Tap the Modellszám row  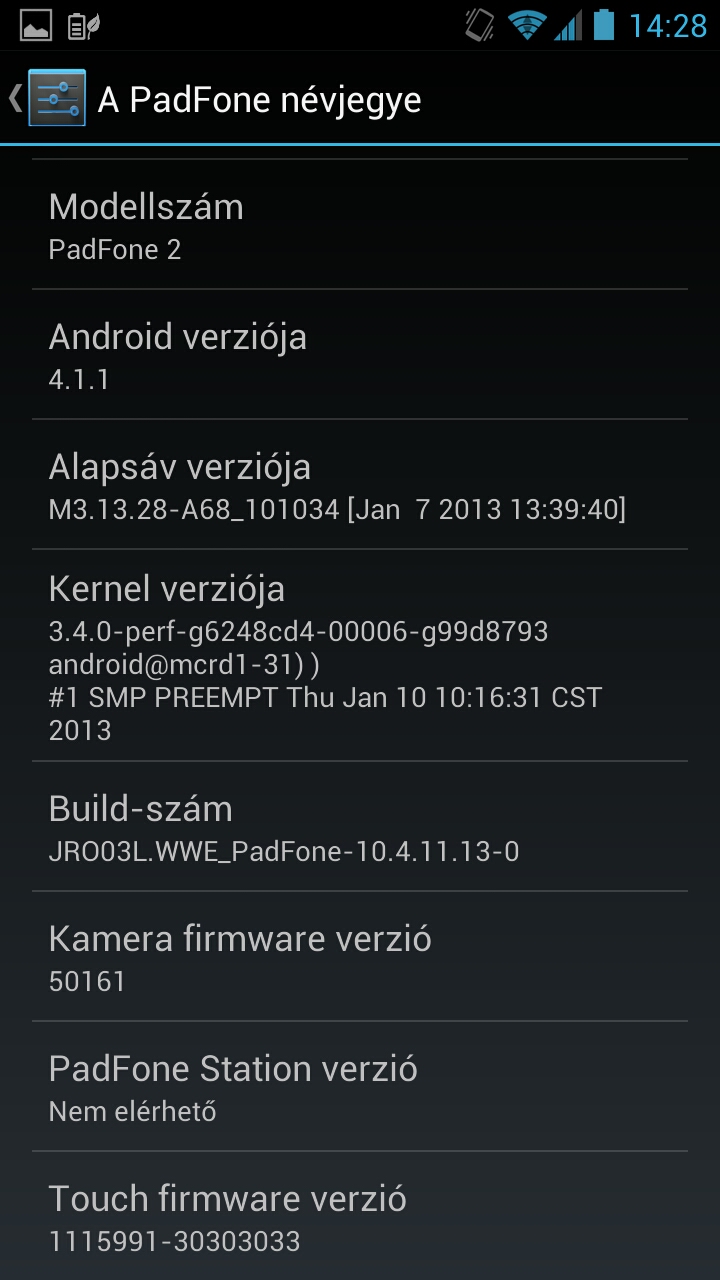click(360, 225)
